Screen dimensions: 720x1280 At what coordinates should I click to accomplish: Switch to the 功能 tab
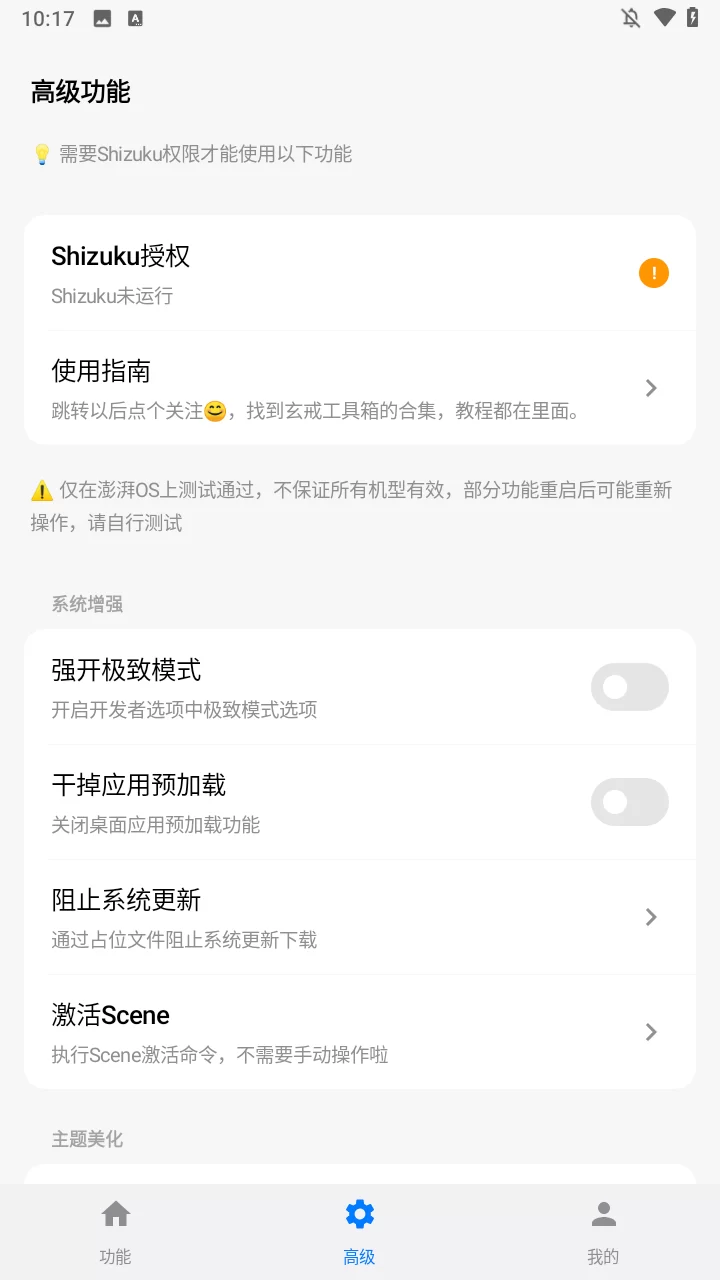coord(116,1230)
